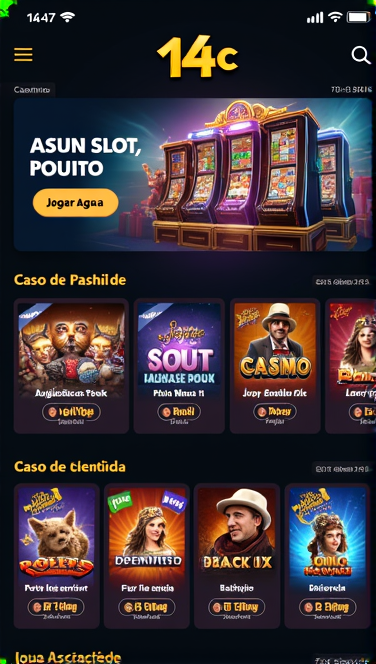
Task: Open the CASMO game card
Action: click(275, 366)
